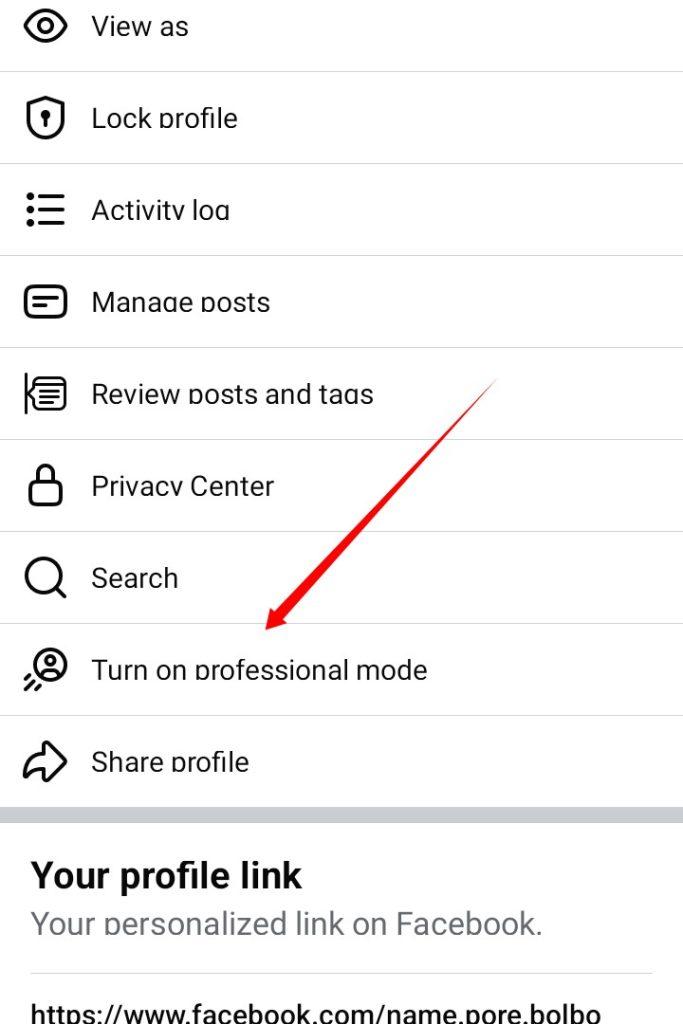
Task: Tap the Search row
Action: coord(134,578)
